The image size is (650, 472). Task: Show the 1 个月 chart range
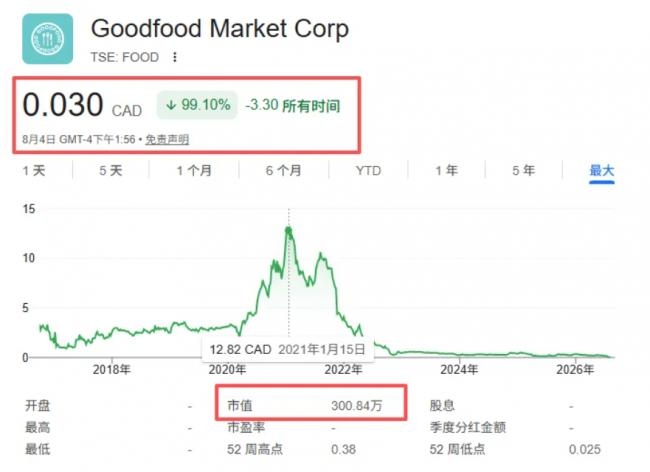pos(194,170)
